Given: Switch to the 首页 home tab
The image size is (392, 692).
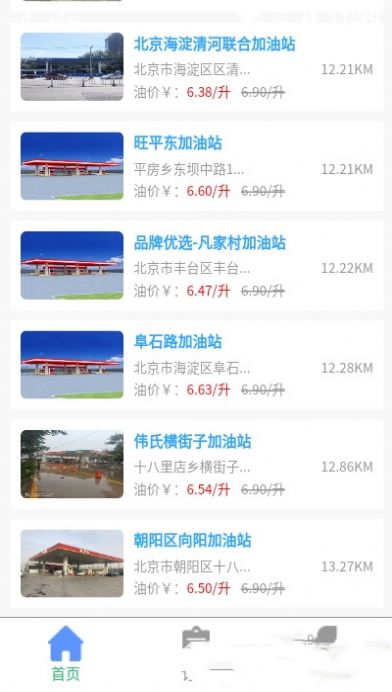Looking at the screenshot, I should point(65,653).
